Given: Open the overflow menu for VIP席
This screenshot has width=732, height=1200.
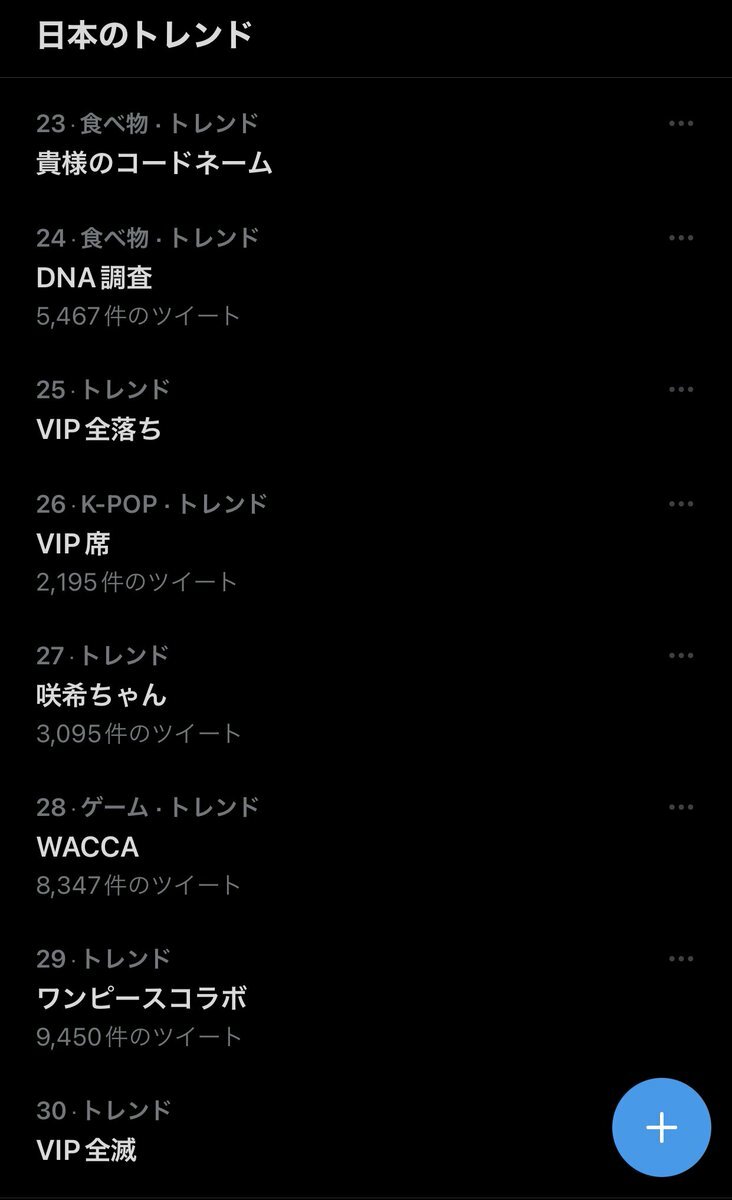Looking at the screenshot, I should tap(681, 504).
